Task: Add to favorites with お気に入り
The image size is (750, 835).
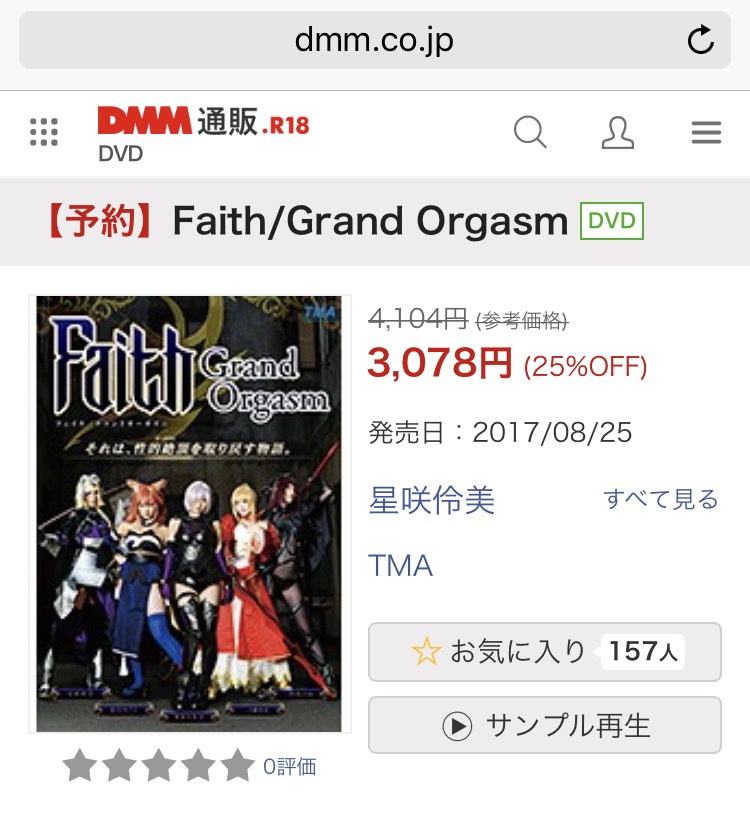Action: (x=544, y=652)
